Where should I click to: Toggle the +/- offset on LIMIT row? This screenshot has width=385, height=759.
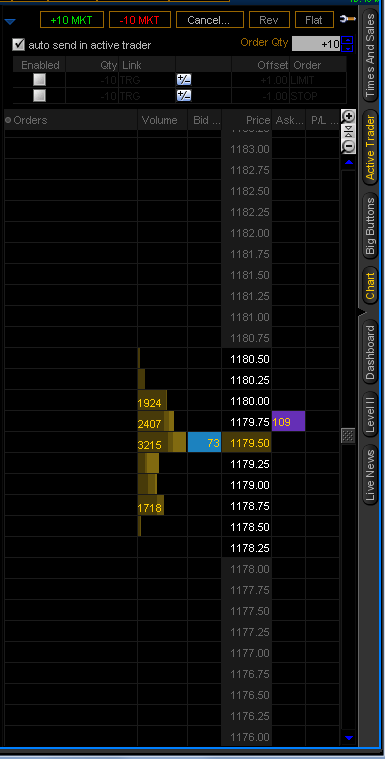184,80
